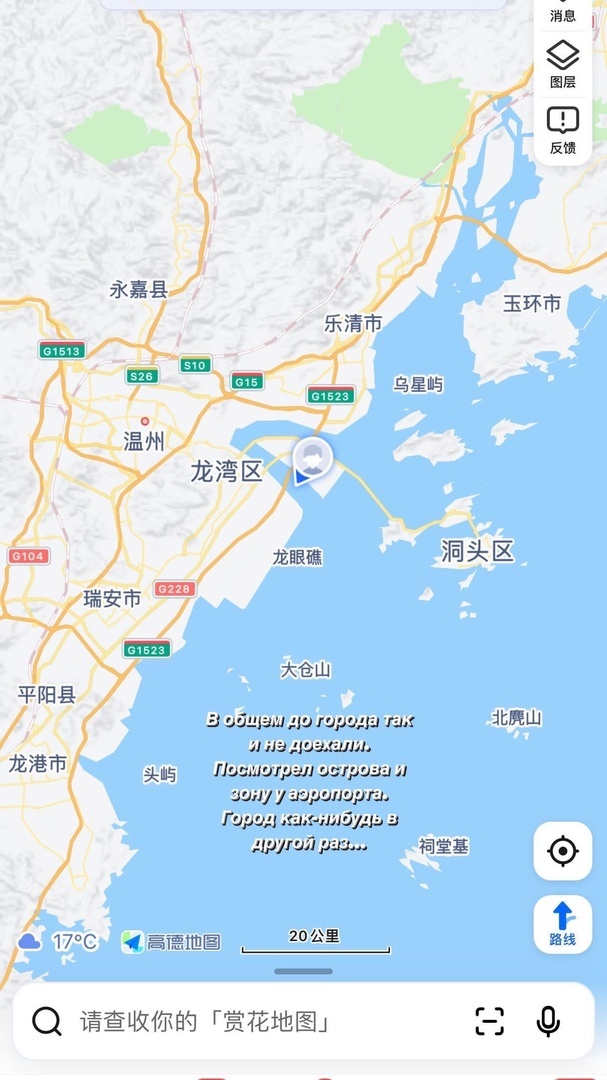Open the 图层 map layers panel
The width and height of the screenshot is (607, 1080).
tap(563, 64)
